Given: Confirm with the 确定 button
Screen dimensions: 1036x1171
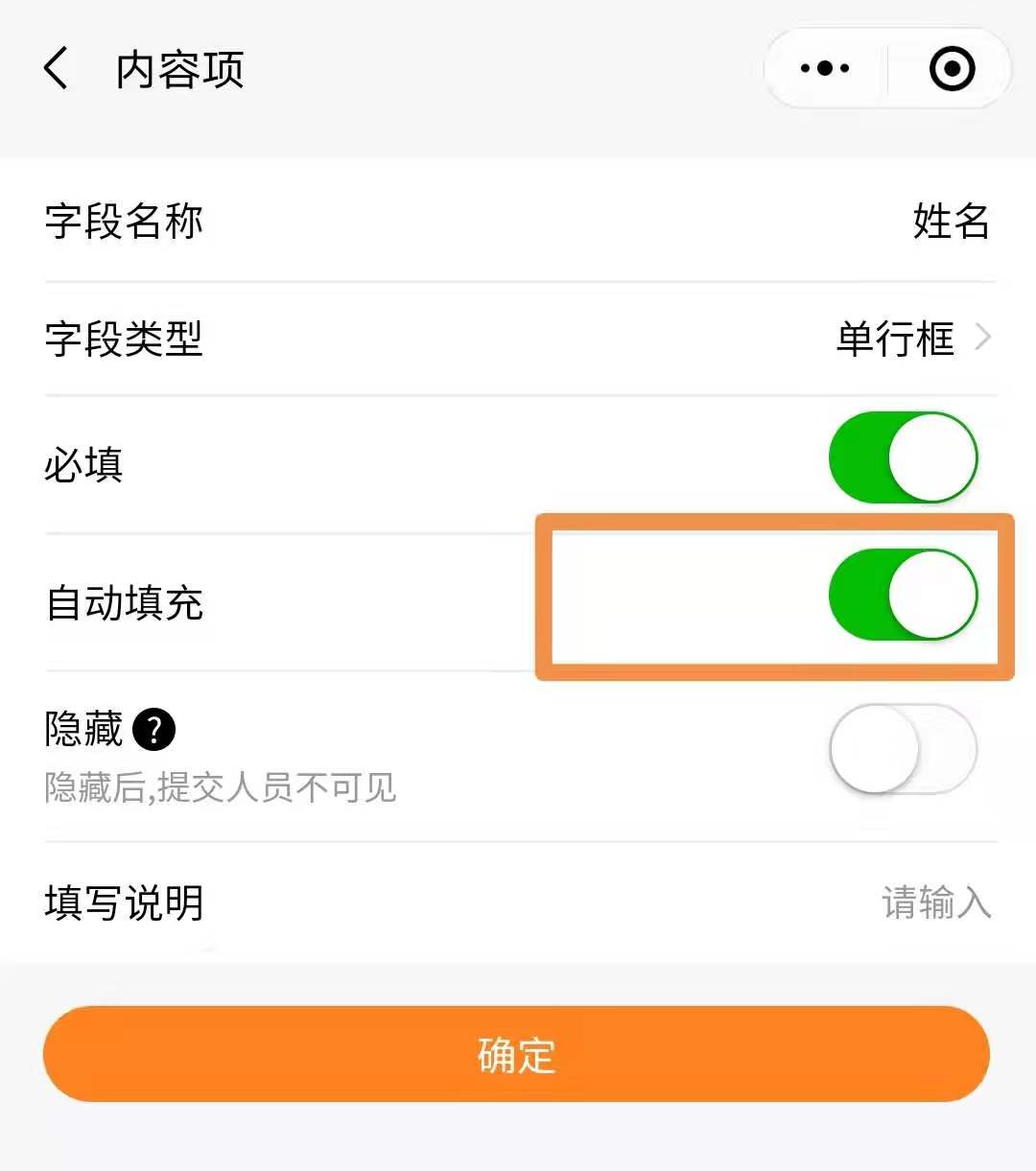Looking at the screenshot, I should 516,1054.
